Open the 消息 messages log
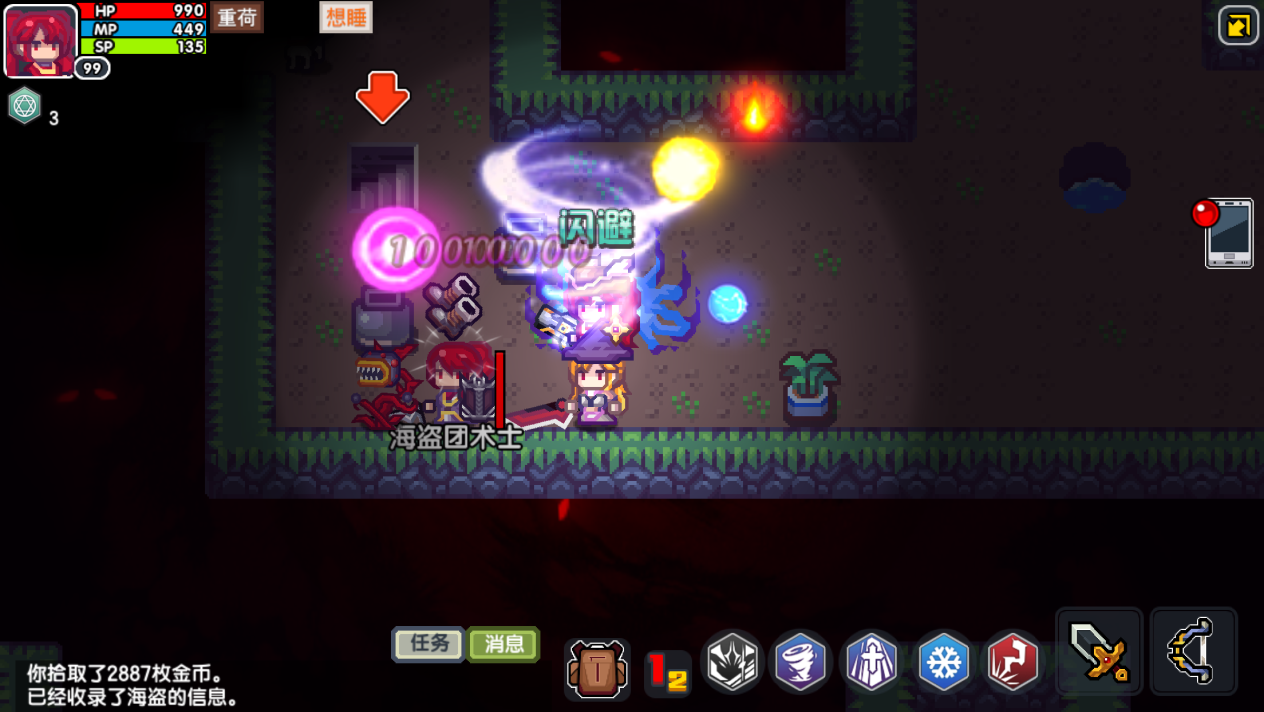The height and width of the screenshot is (712, 1264). 504,644
